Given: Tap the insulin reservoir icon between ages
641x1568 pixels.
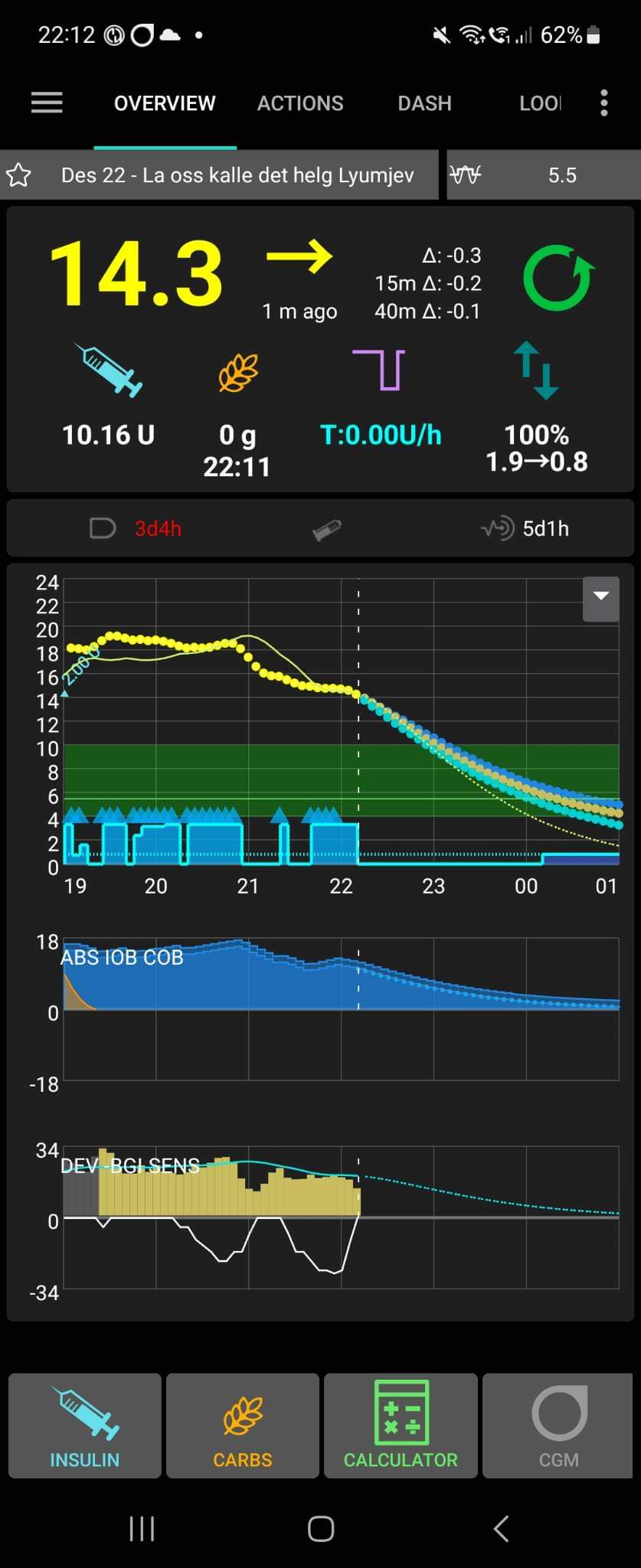Looking at the screenshot, I should pyautogui.click(x=328, y=528).
